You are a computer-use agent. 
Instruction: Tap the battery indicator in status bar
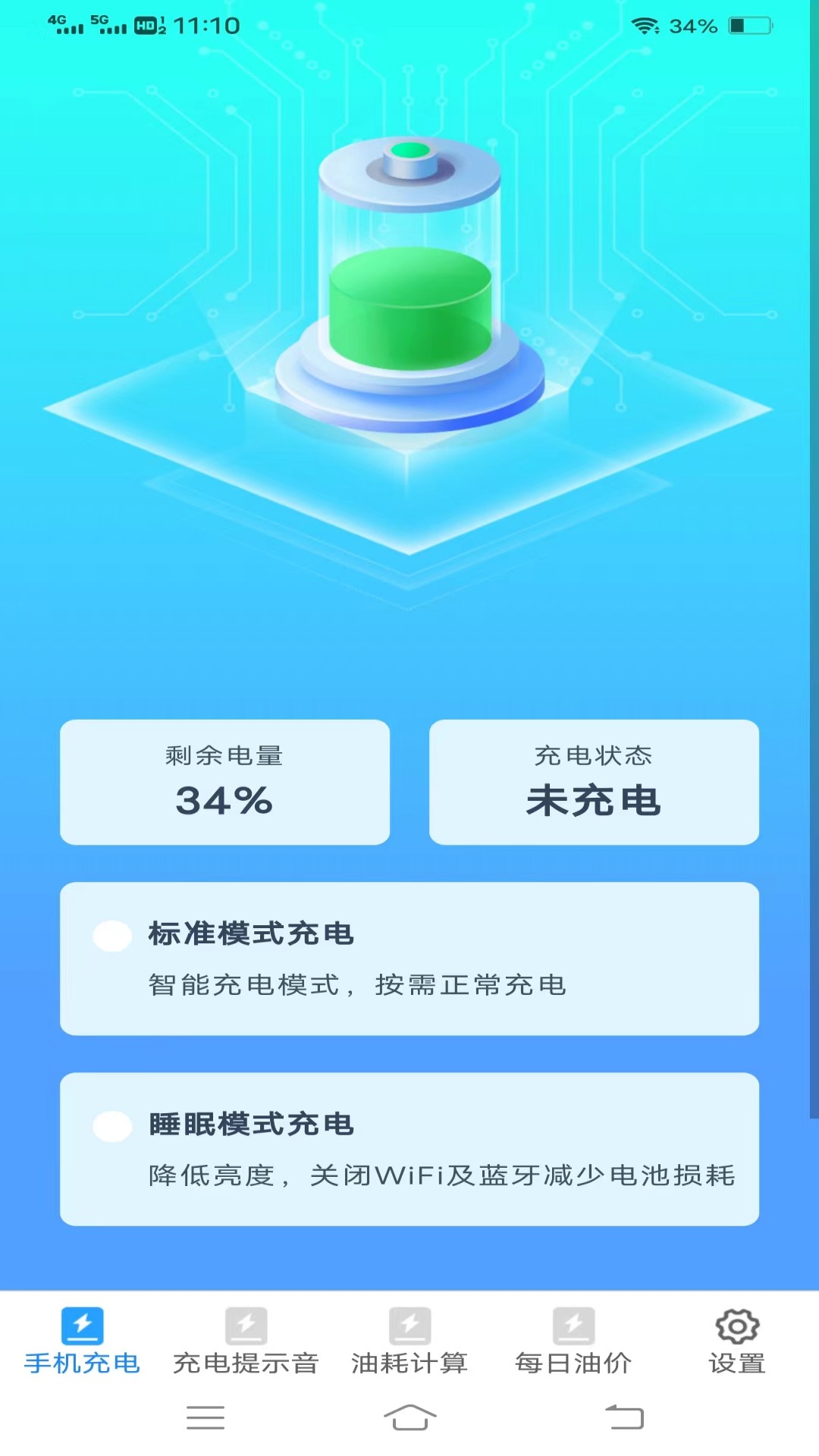[739, 25]
